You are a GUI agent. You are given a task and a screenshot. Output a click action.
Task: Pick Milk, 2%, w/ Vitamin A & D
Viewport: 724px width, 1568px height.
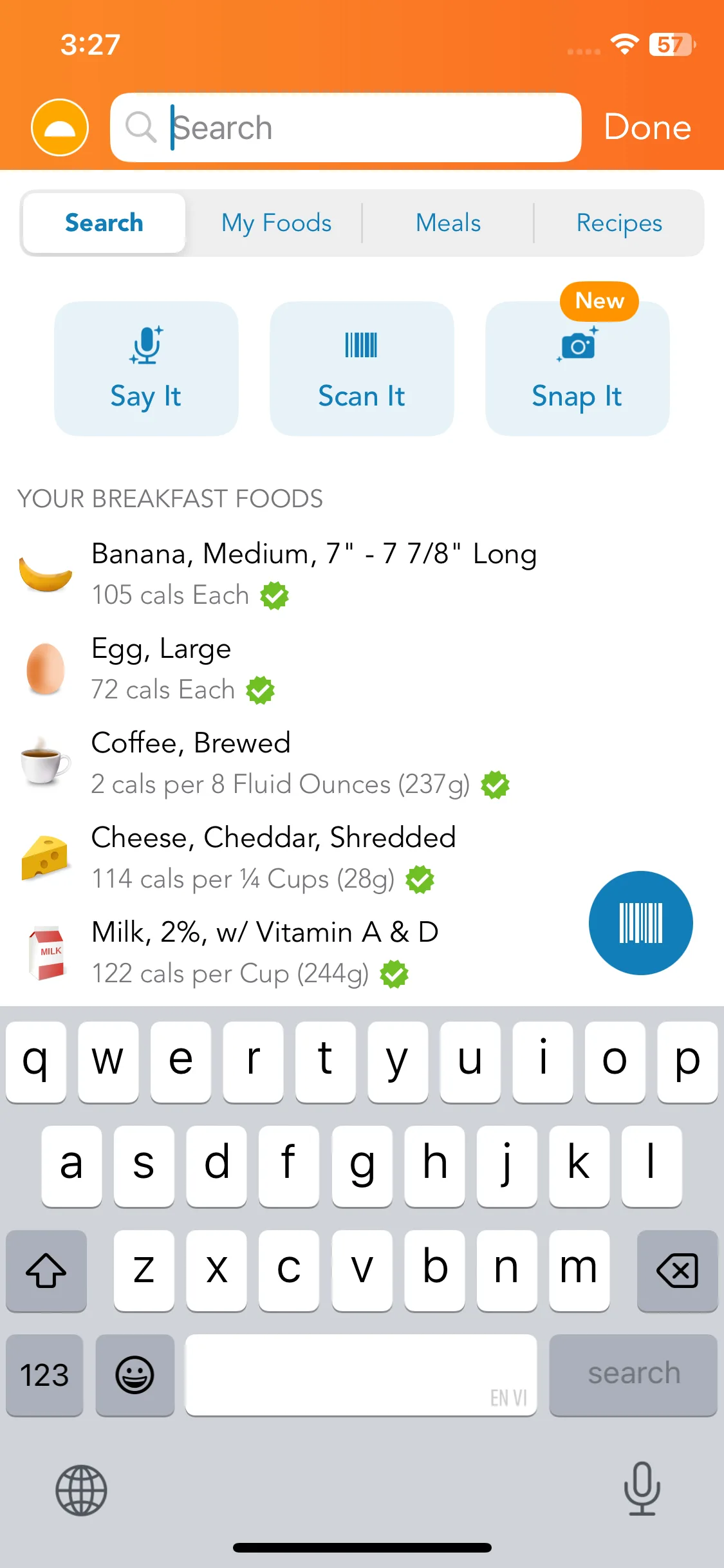pyautogui.click(x=265, y=951)
